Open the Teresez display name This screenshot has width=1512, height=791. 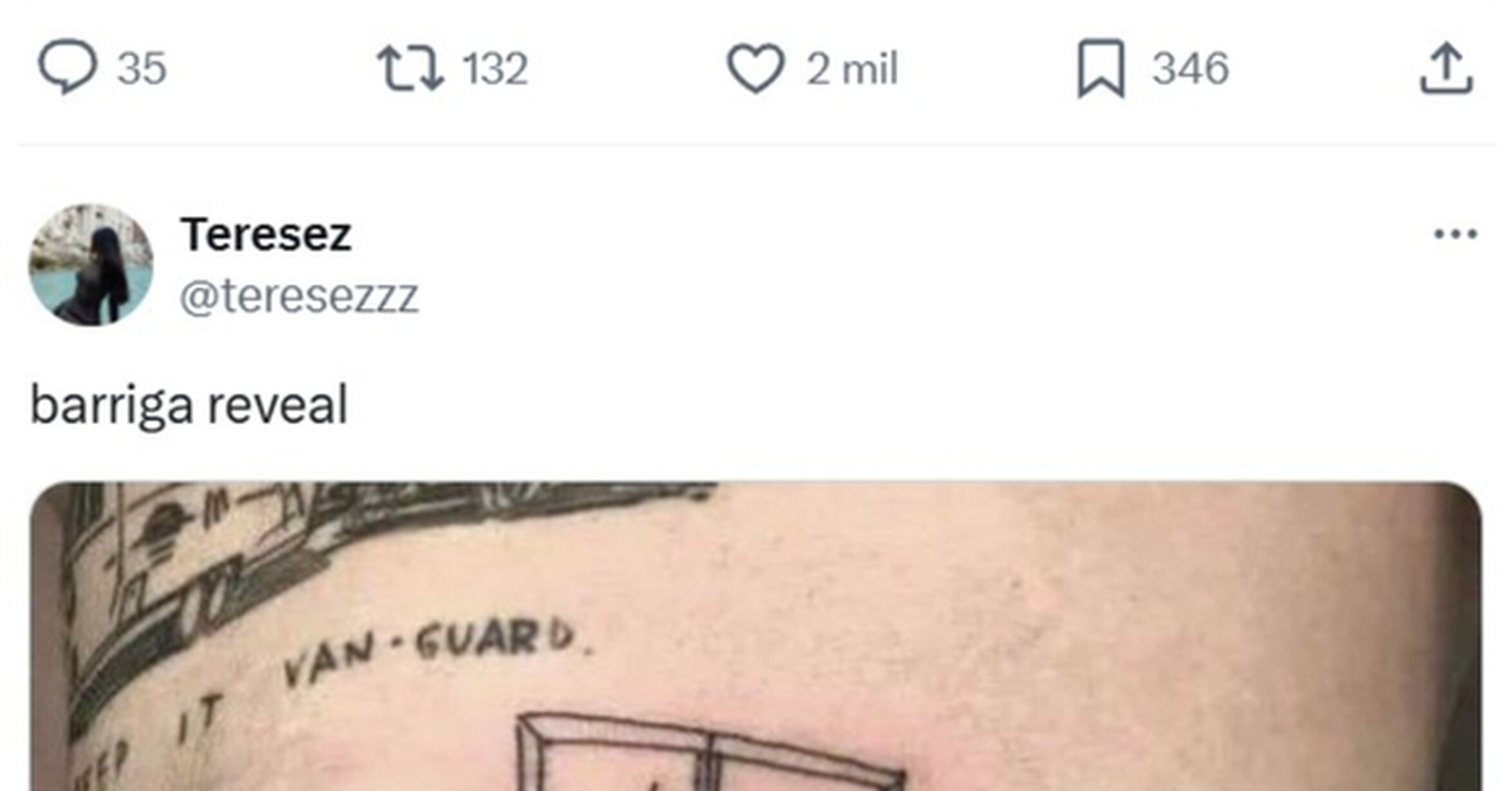tap(266, 235)
